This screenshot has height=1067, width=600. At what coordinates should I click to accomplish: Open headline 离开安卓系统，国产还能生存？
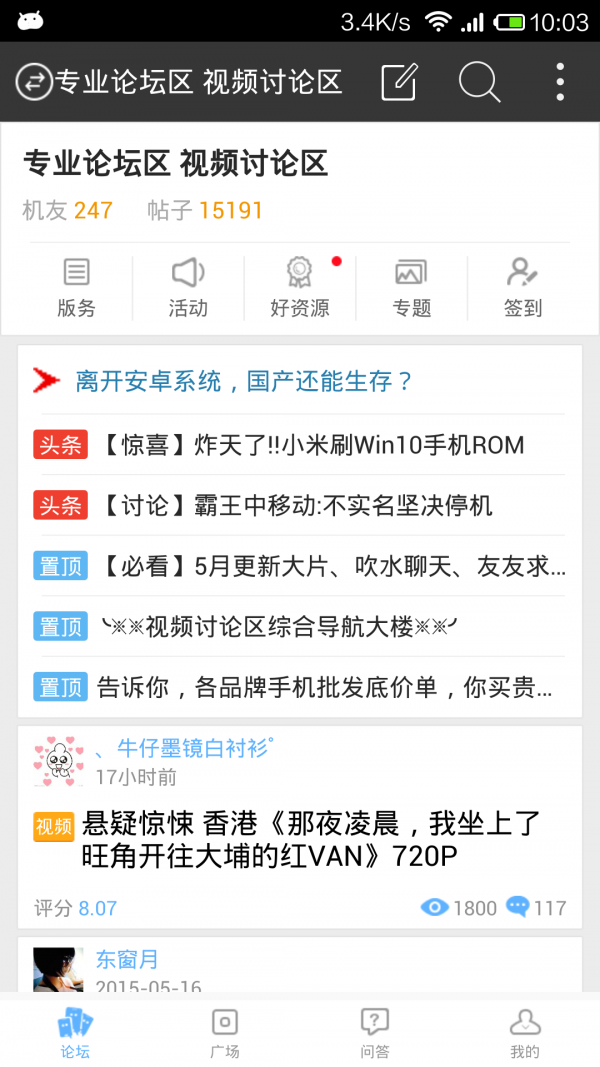pos(244,381)
